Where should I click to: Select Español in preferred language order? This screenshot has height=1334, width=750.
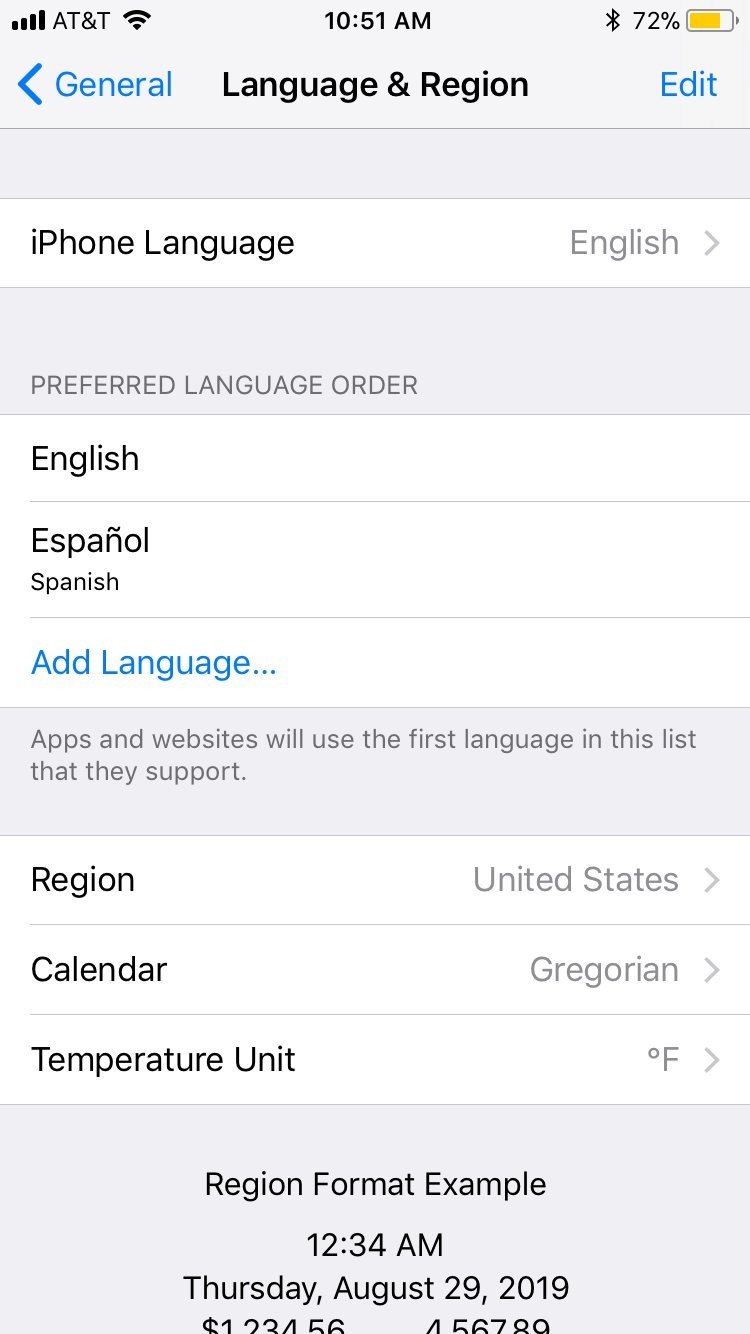(375, 559)
